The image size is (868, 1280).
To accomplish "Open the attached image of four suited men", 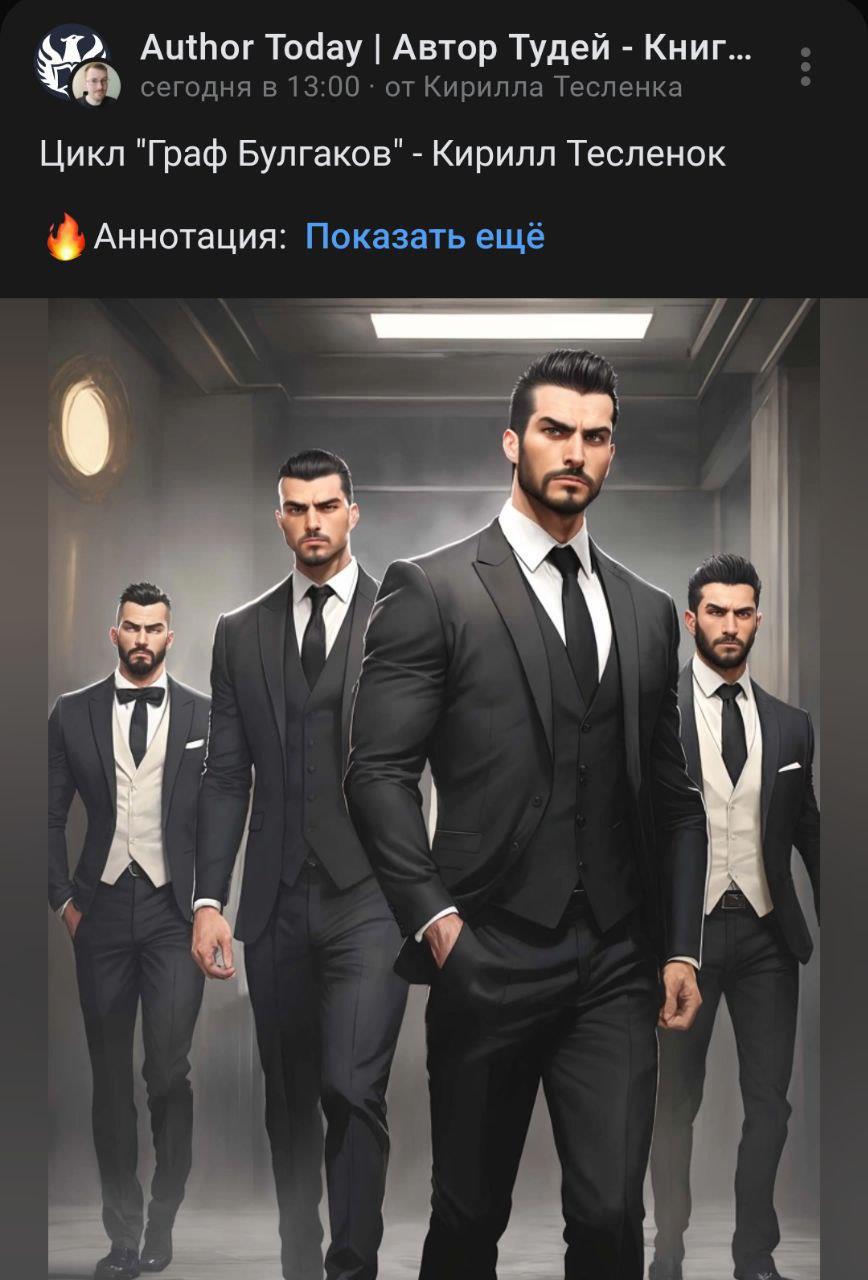I will pos(434,788).
